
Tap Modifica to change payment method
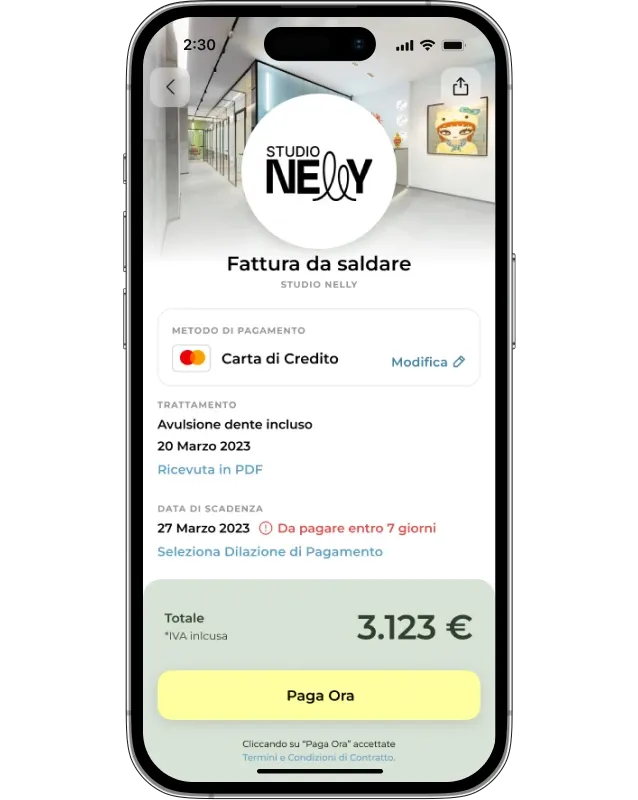(x=428, y=362)
